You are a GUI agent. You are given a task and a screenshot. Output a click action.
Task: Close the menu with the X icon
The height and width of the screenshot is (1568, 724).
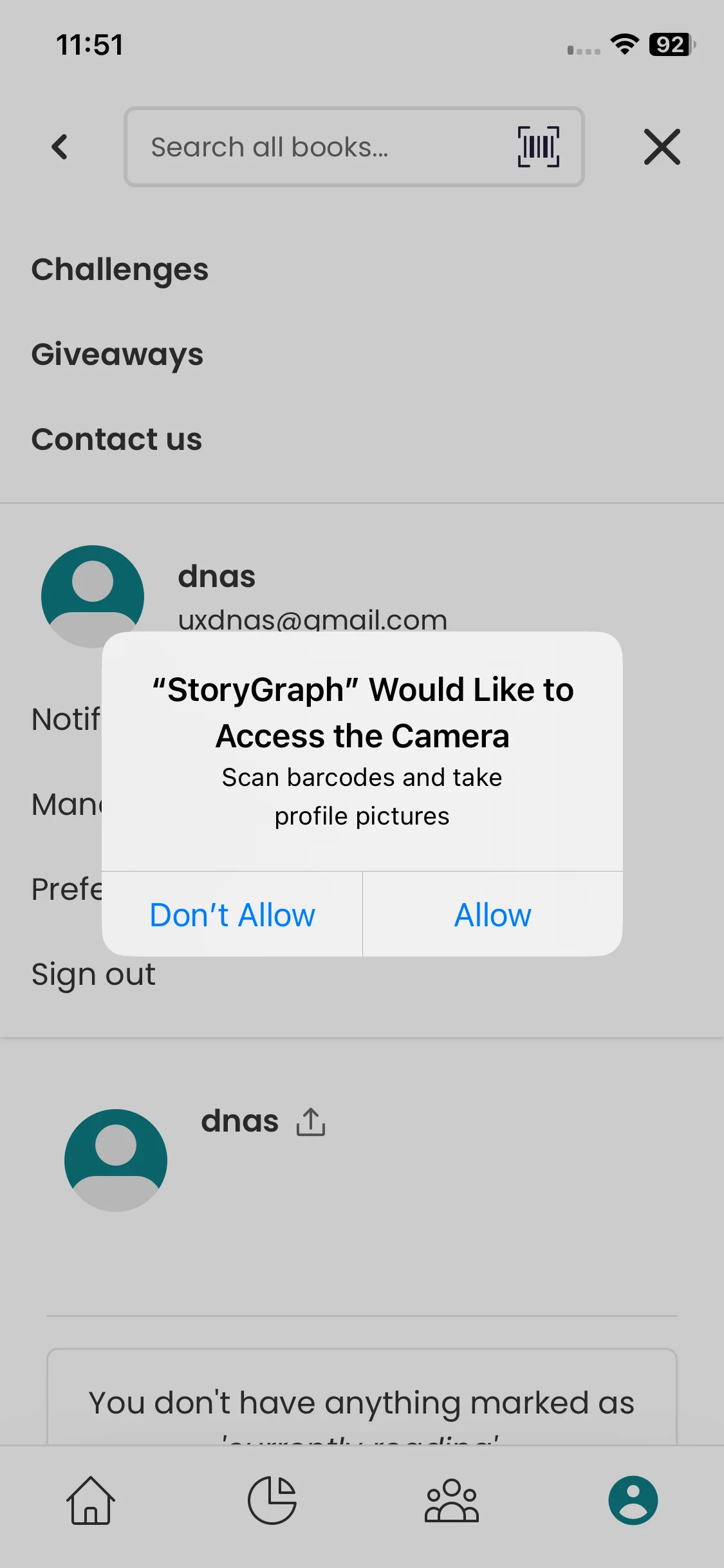click(662, 147)
